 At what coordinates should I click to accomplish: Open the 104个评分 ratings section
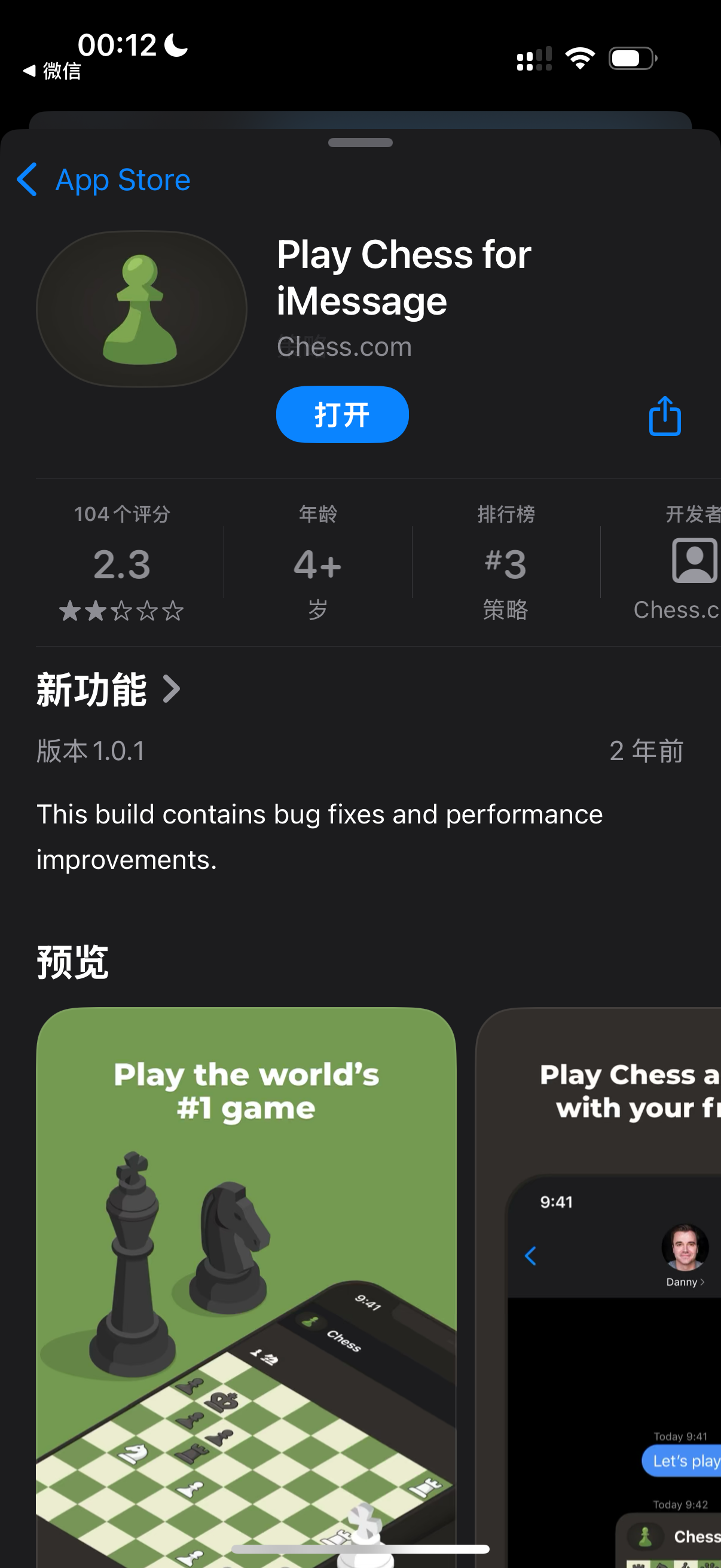[122, 561]
